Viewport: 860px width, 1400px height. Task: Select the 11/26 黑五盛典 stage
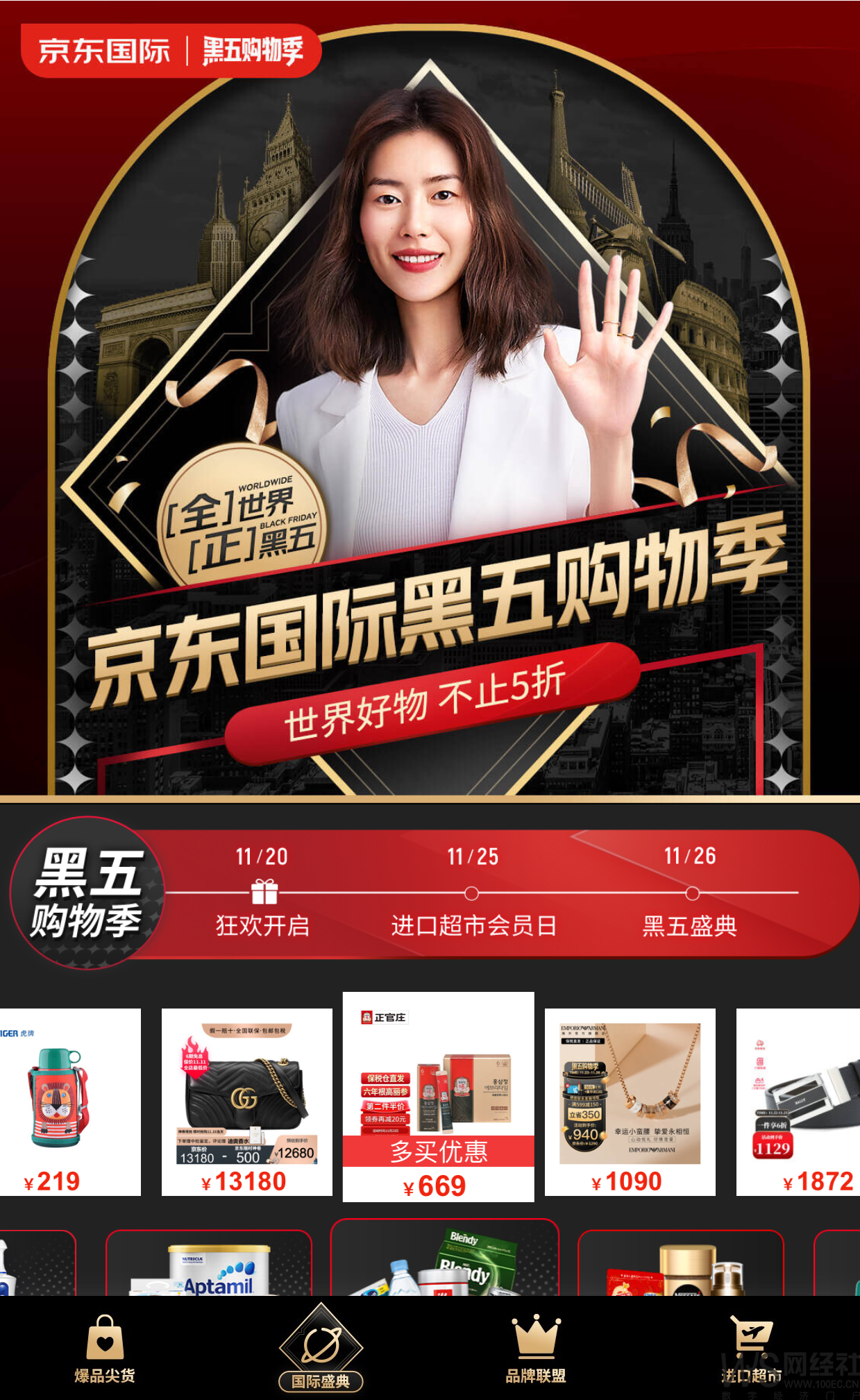(690, 893)
